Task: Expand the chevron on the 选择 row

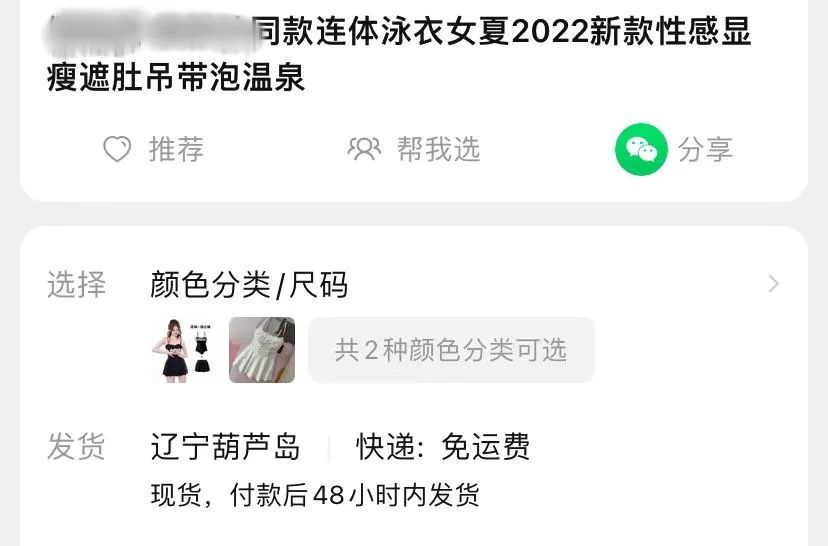Action: [x=773, y=284]
